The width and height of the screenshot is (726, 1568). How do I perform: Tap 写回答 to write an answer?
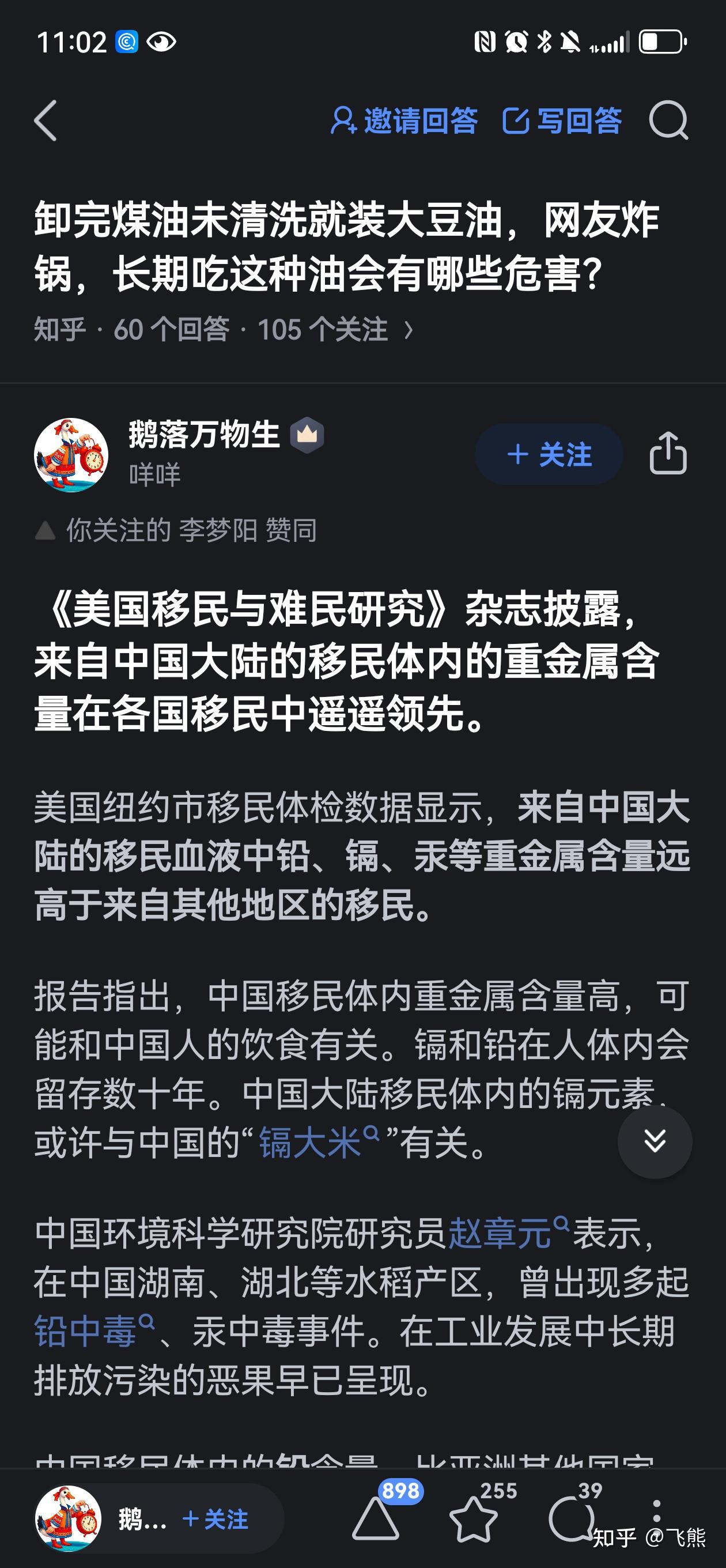(x=562, y=120)
